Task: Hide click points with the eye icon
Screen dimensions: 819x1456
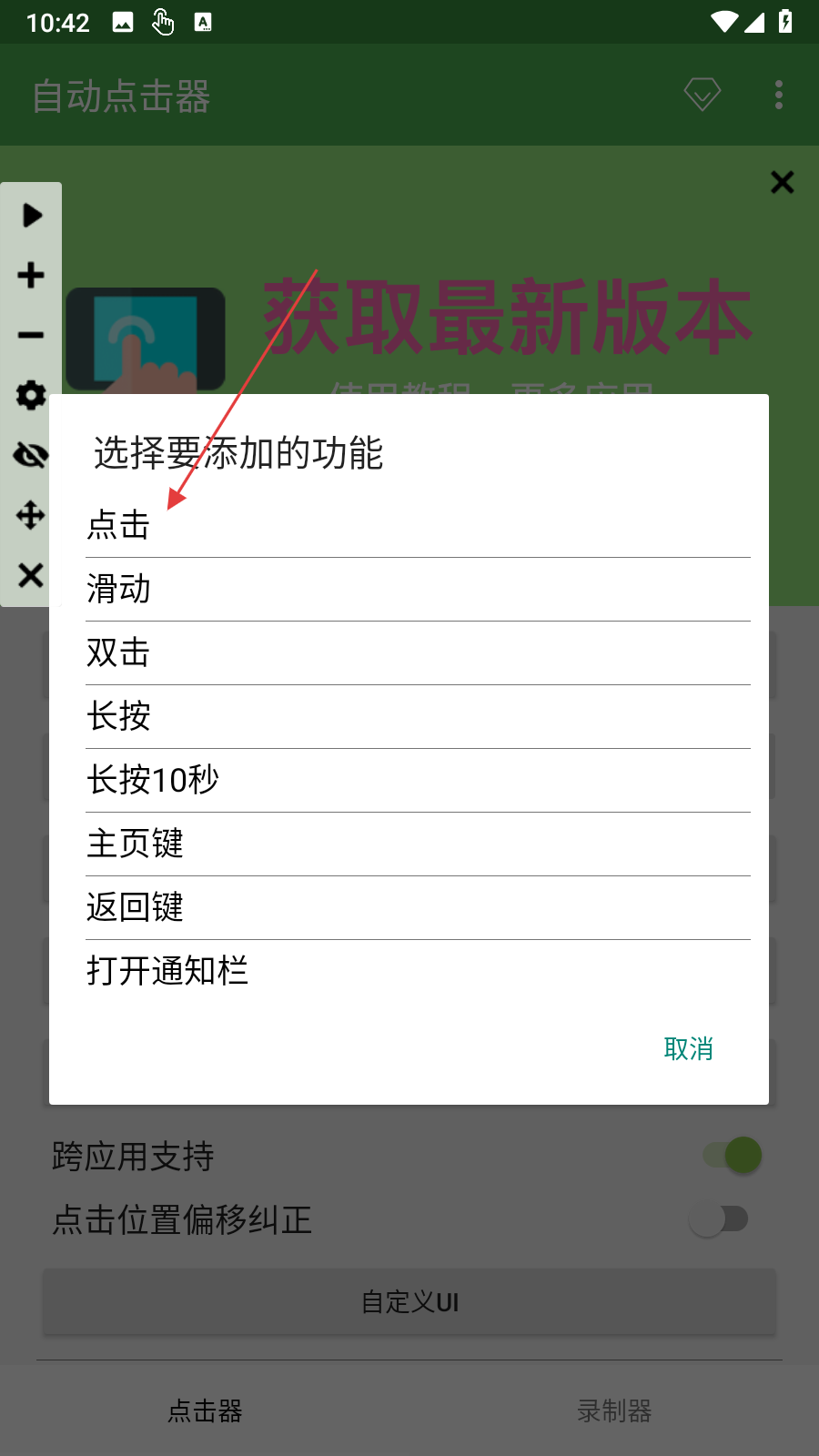Action: 31,455
